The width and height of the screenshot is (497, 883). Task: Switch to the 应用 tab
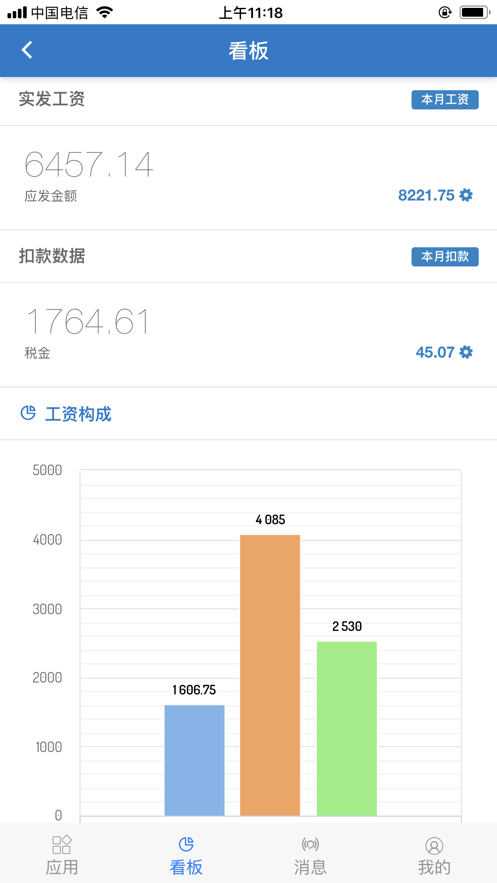pyautogui.click(x=62, y=855)
